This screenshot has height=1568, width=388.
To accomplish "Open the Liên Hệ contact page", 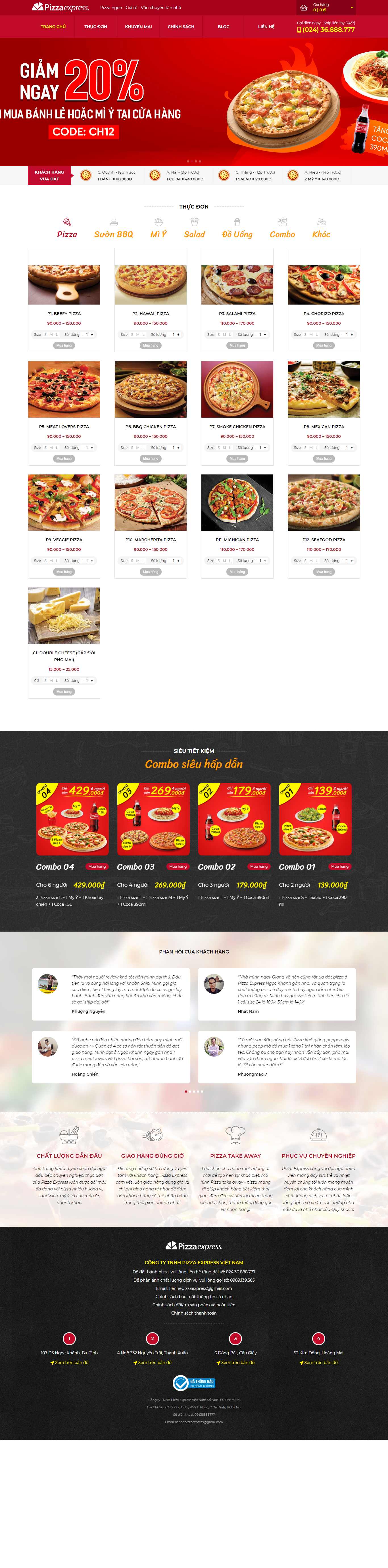I will click(x=266, y=27).
